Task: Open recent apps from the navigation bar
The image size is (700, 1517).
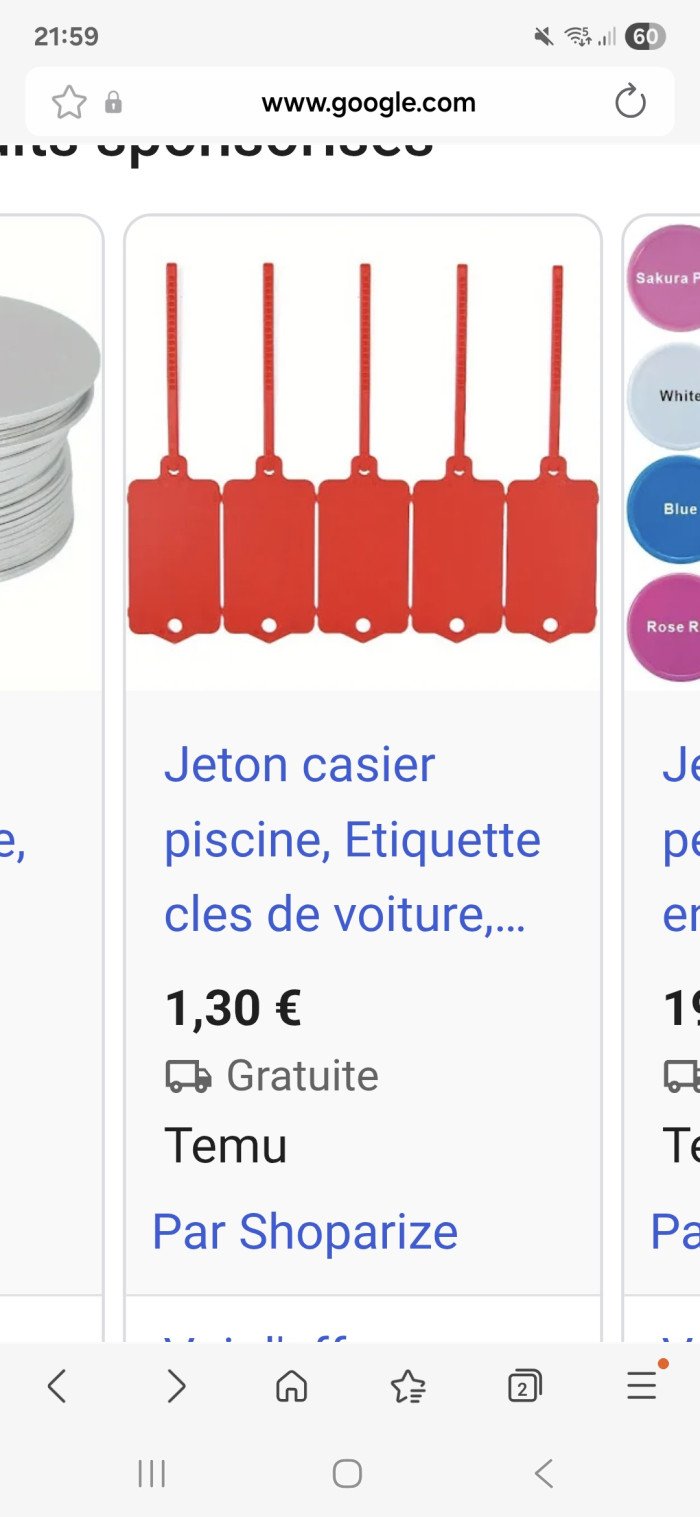Action: pyautogui.click(x=151, y=1473)
